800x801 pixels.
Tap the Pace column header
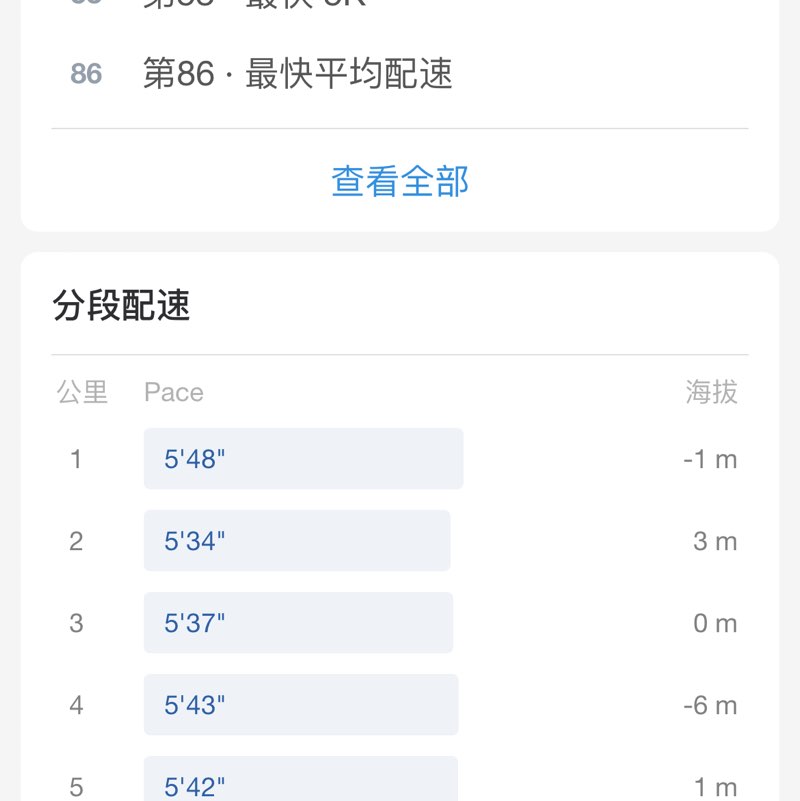click(x=173, y=392)
